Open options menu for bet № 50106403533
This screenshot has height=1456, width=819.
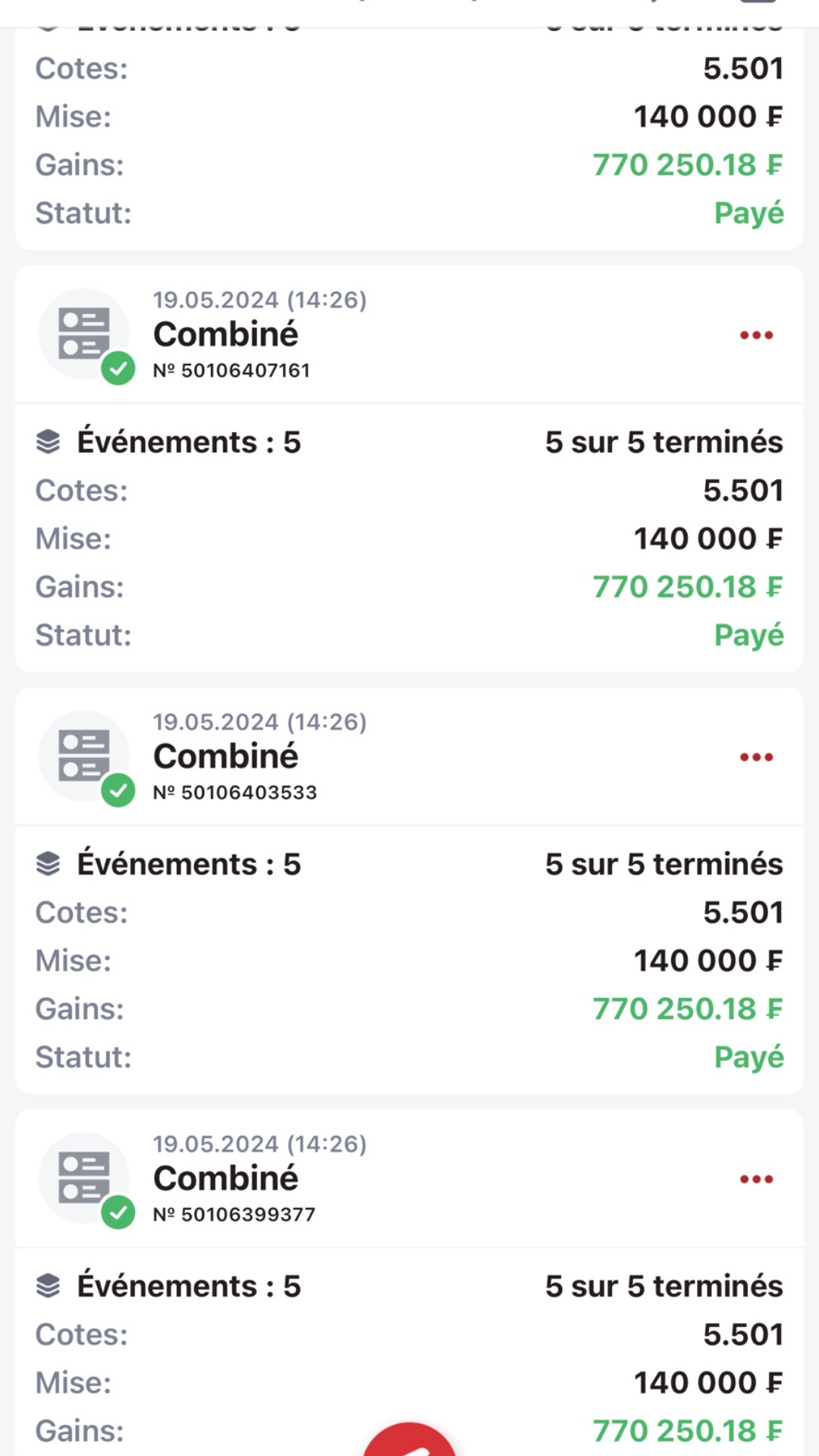[756, 757]
